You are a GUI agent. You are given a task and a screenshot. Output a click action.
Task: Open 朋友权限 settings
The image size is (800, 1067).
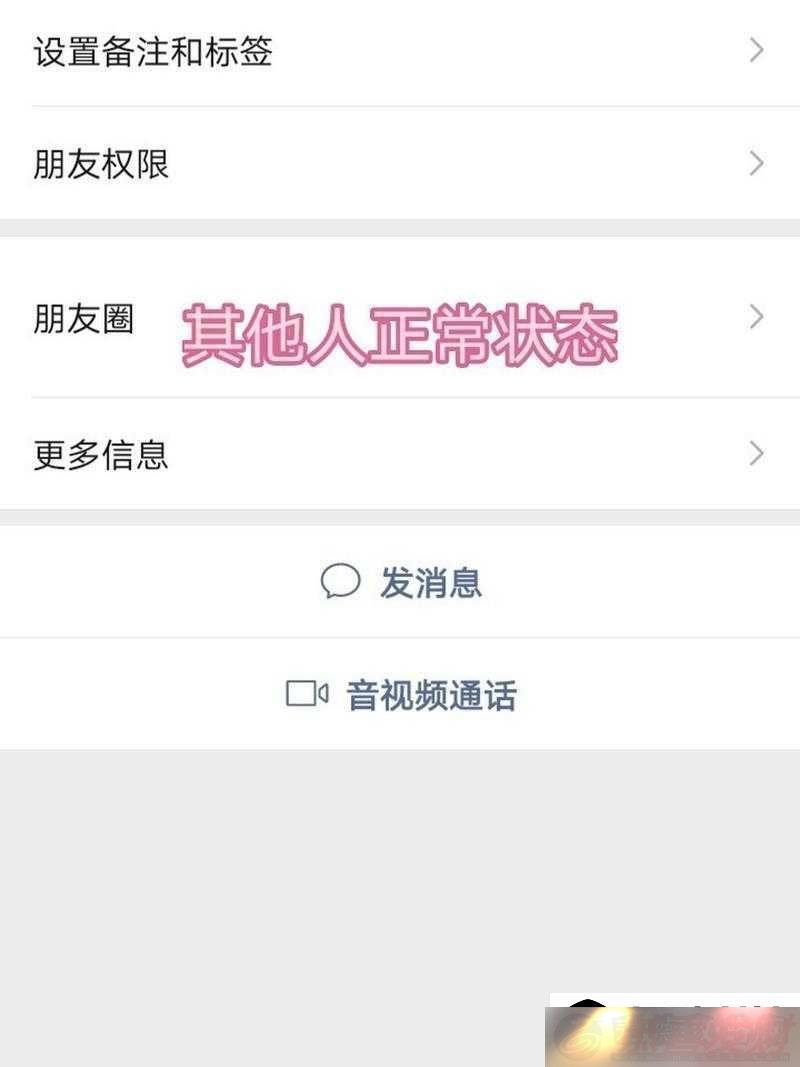point(400,163)
